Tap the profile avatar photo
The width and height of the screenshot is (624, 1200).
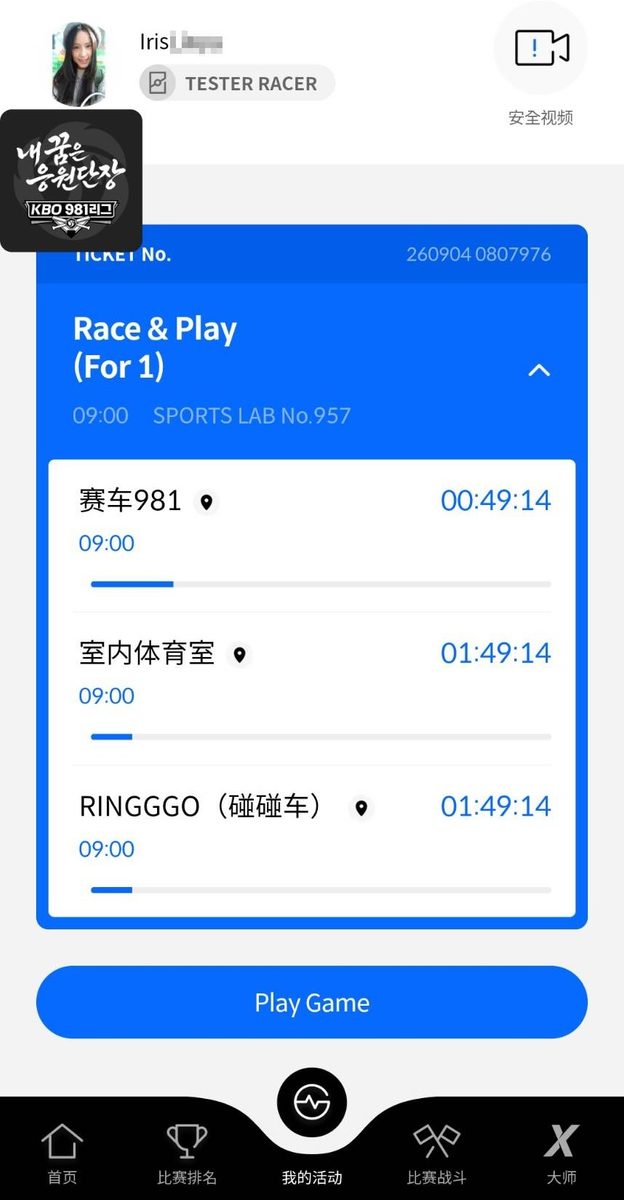tap(79, 63)
